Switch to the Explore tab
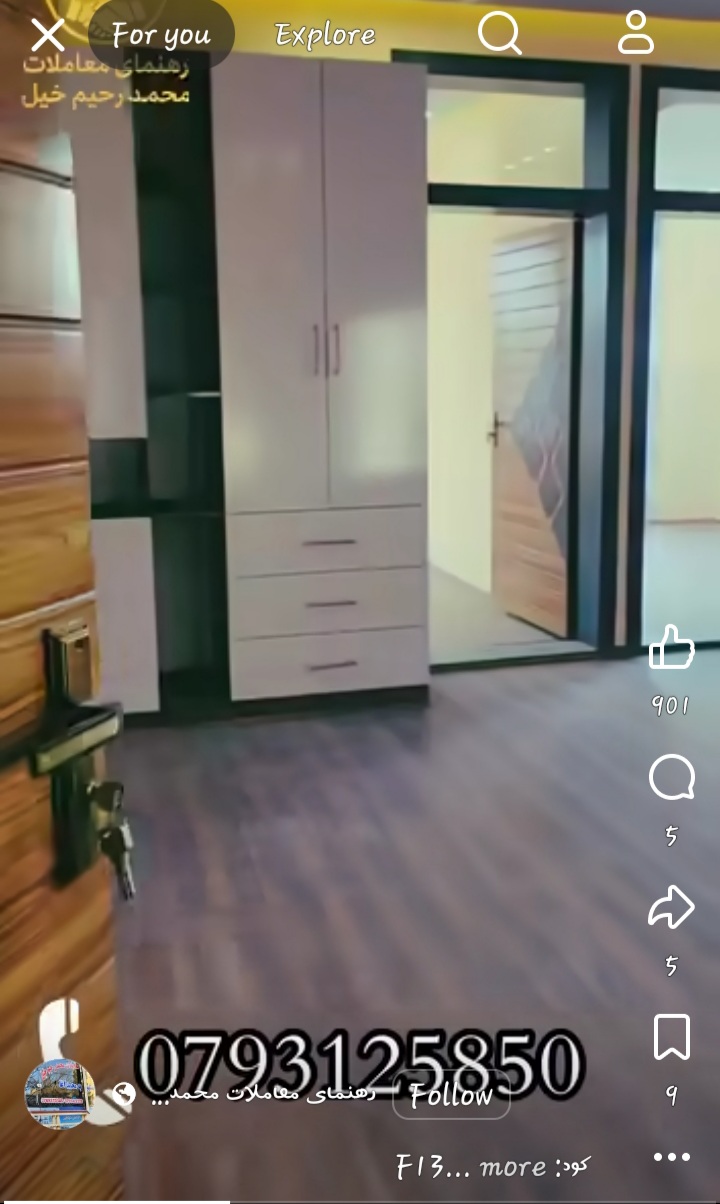 click(325, 36)
